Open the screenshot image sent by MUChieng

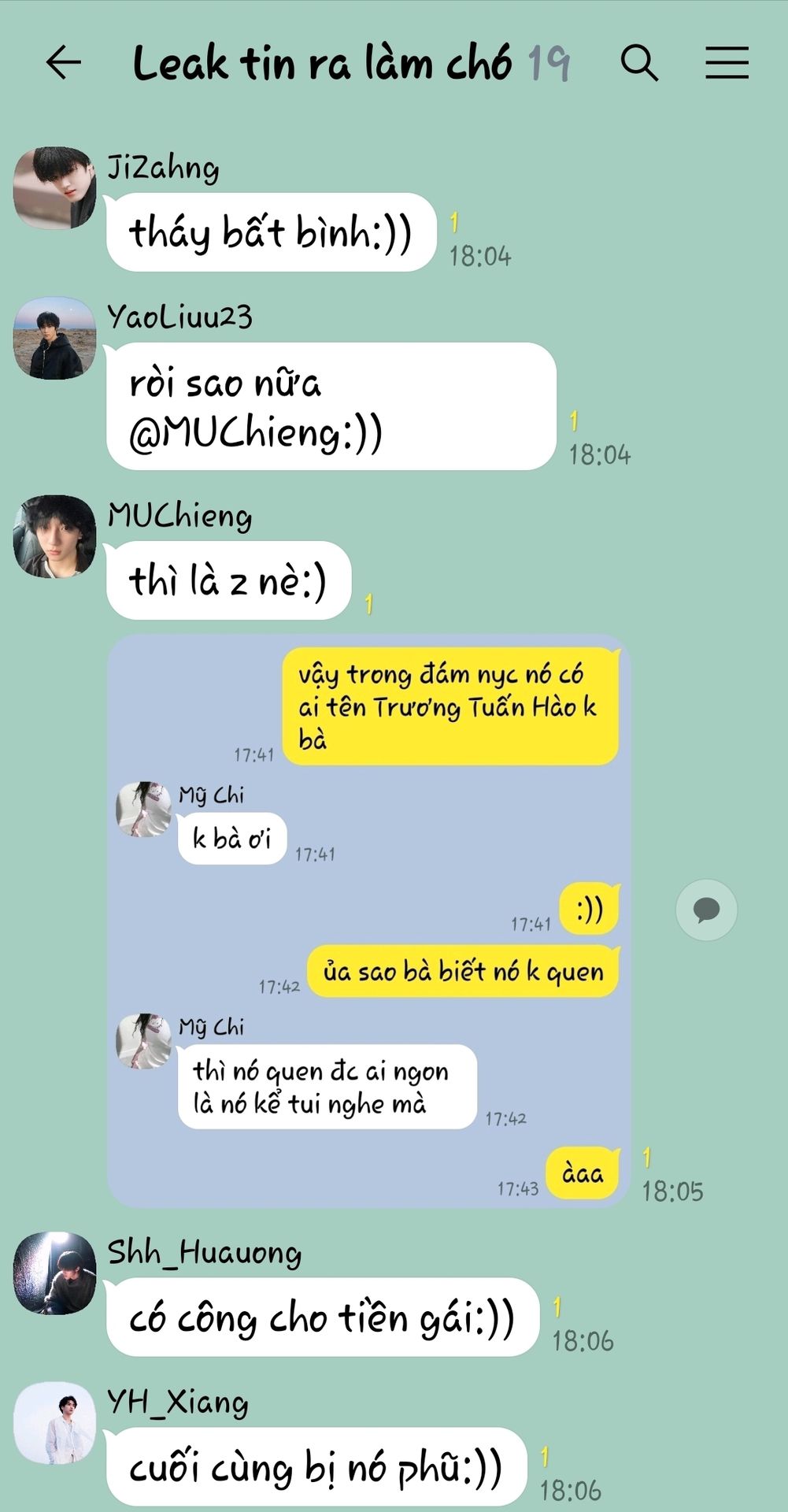pyautogui.click(x=369, y=921)
